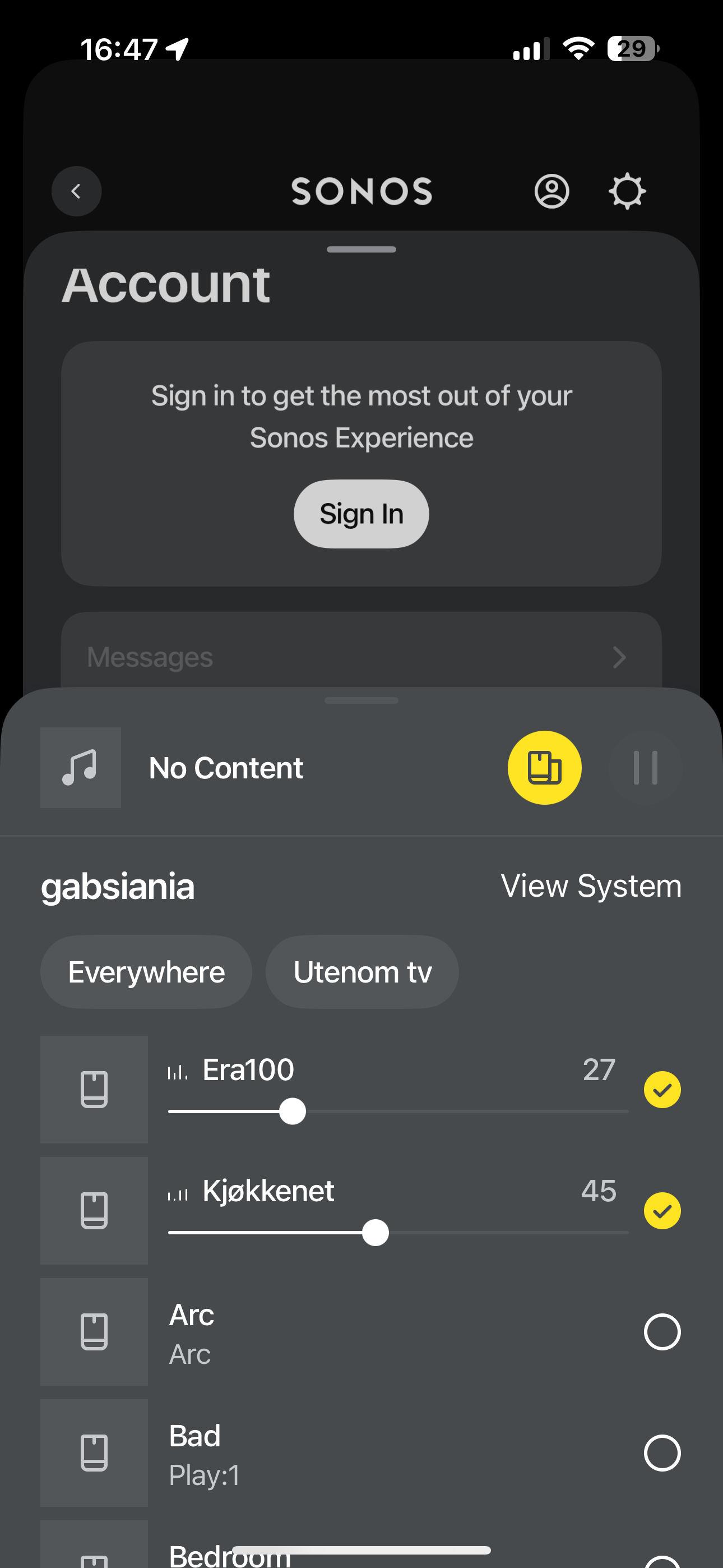Open settings with the gear icon
Image resolution: width=723 pixels, height=1568 pixels.
tap(627, 192)
